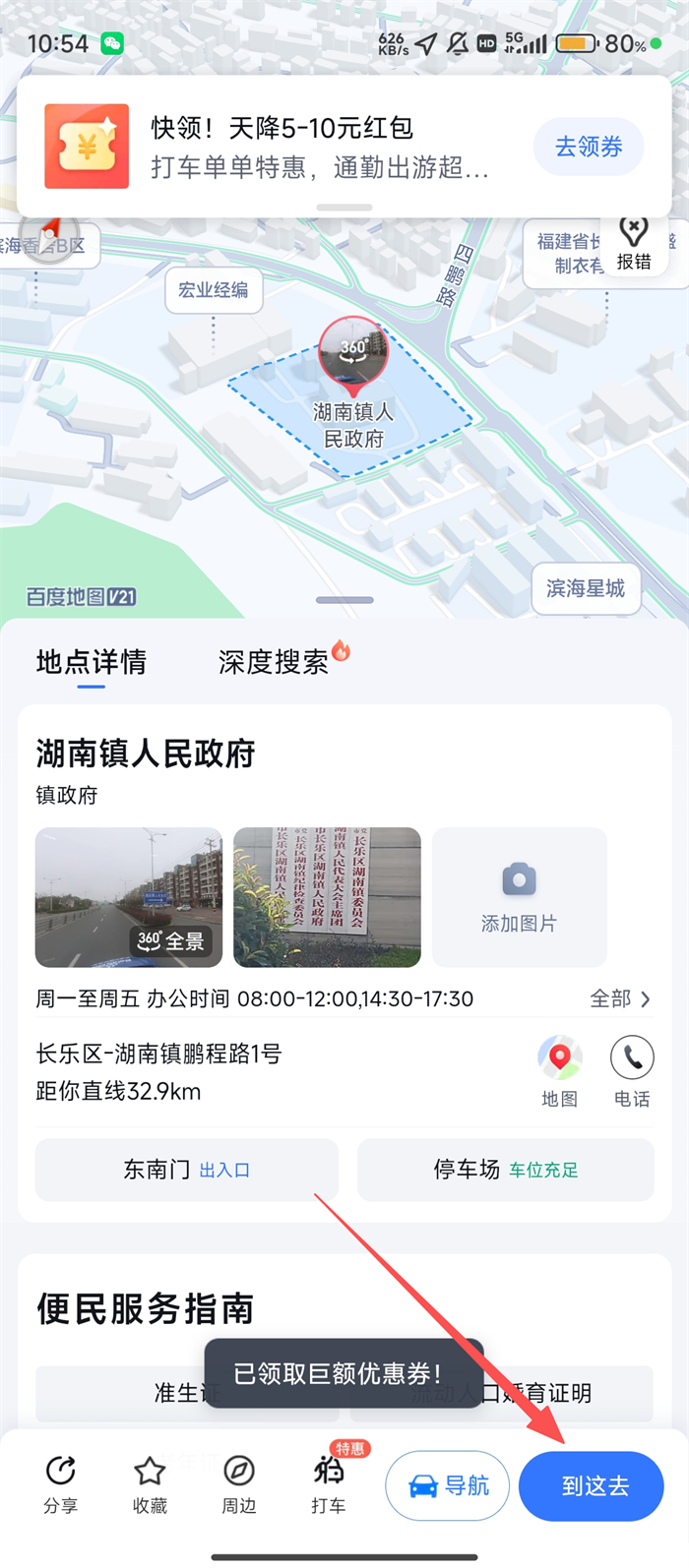689x1568 pixels.
Task: Tap 到这去 for directions
Action: tap(594, 1485)
